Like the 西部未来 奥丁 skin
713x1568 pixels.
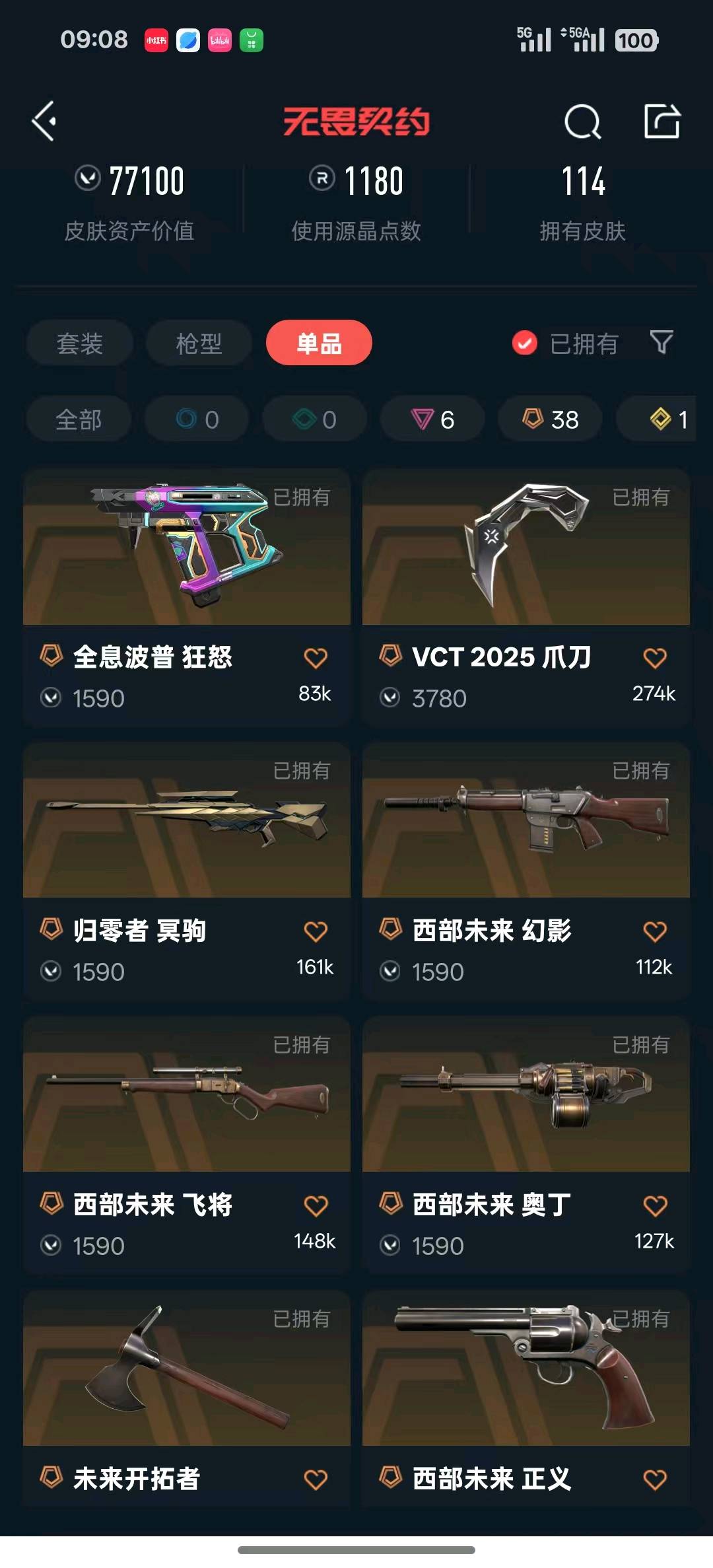pyautogui.click(x=655, y=1205)
